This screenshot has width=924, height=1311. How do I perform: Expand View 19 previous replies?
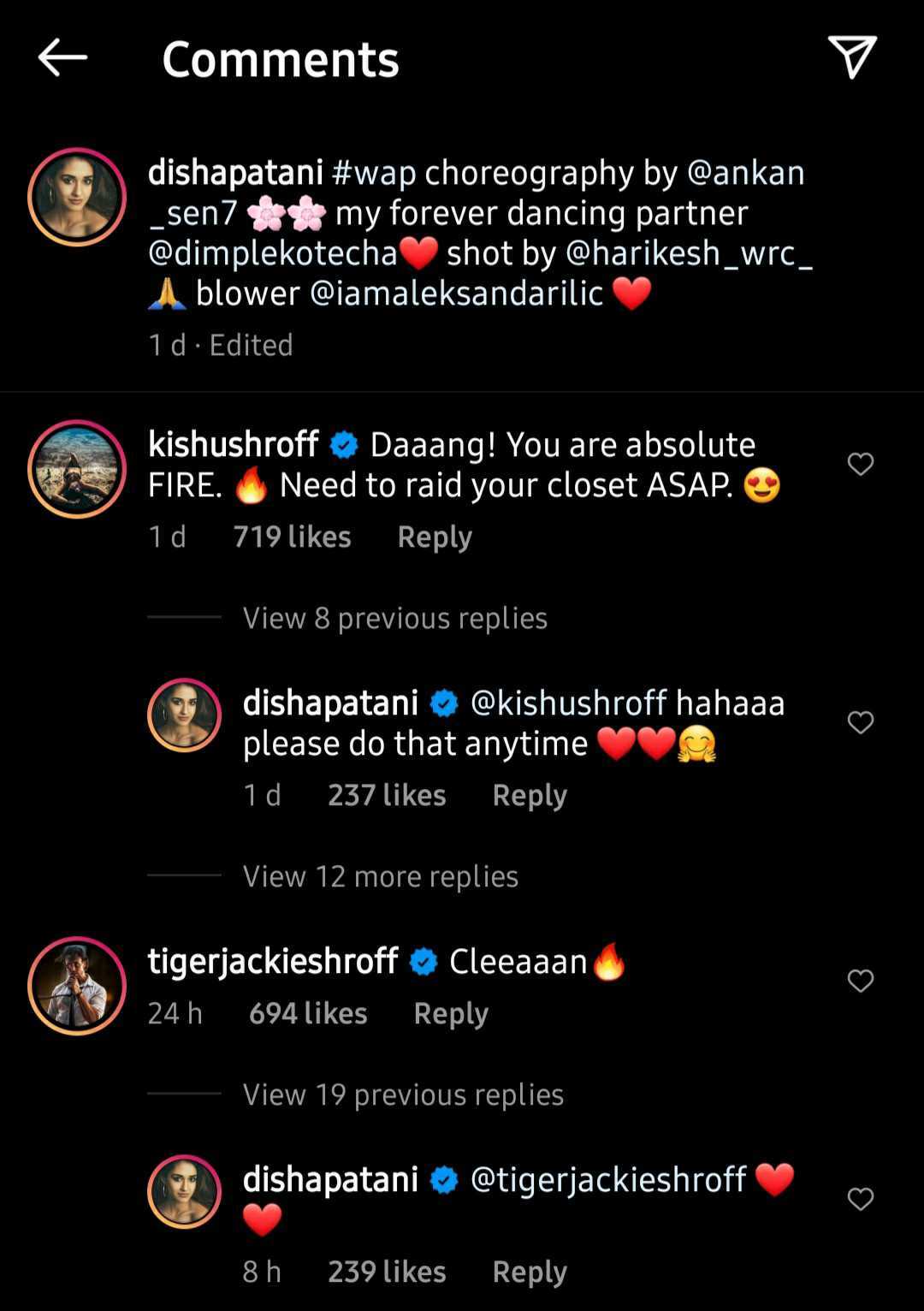[x=403, y=1094]
